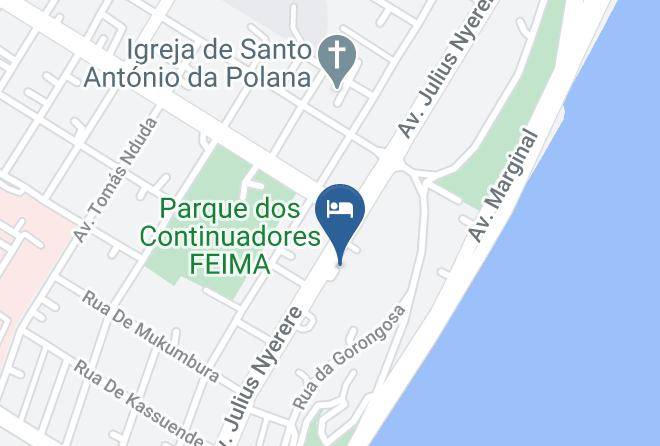Select the Parque dos Continuadores FEIMA label

tap(230, 236)
